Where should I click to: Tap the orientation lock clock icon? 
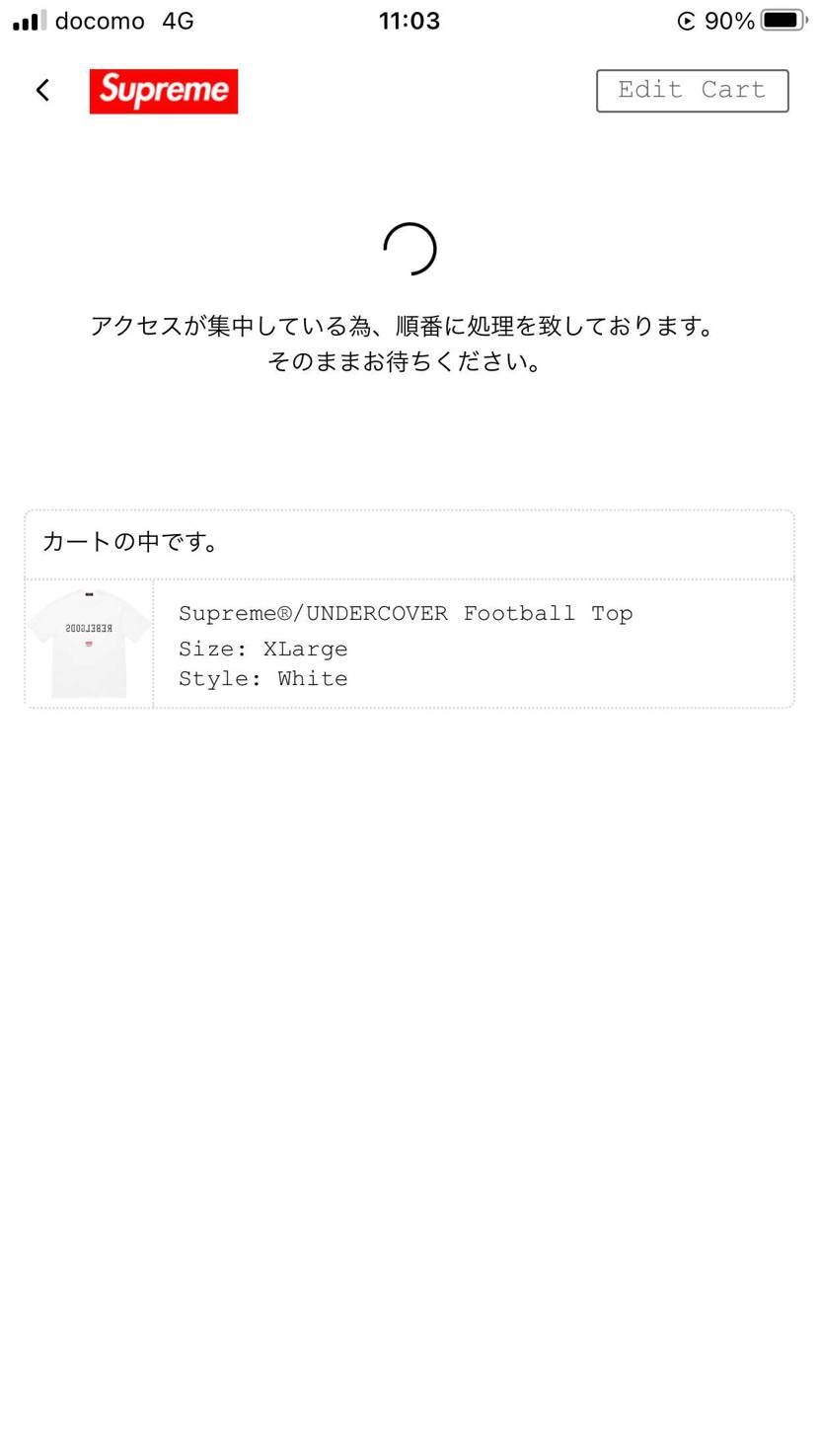pos(685,19)
